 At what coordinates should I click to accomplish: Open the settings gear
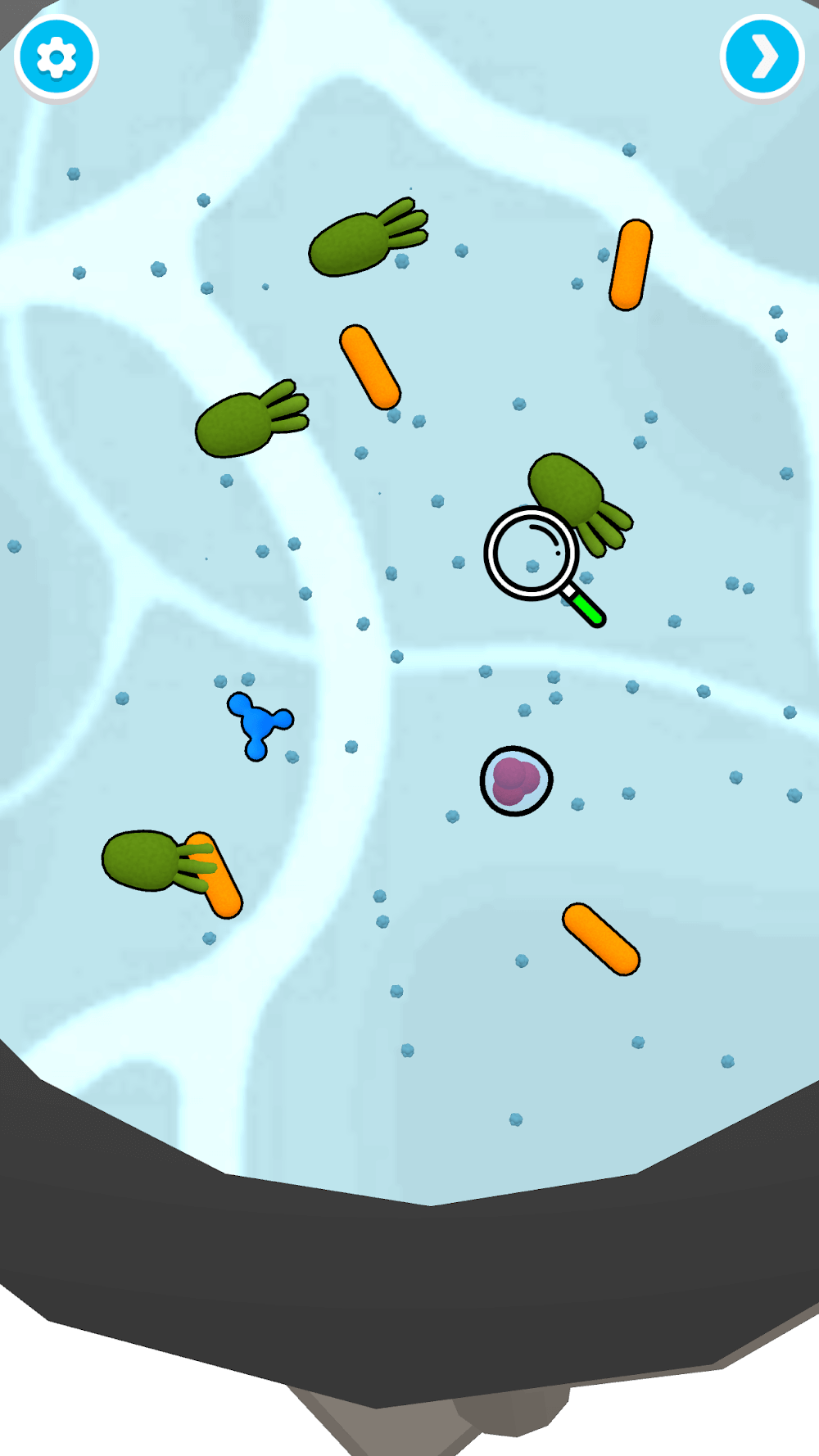[57, 57]
